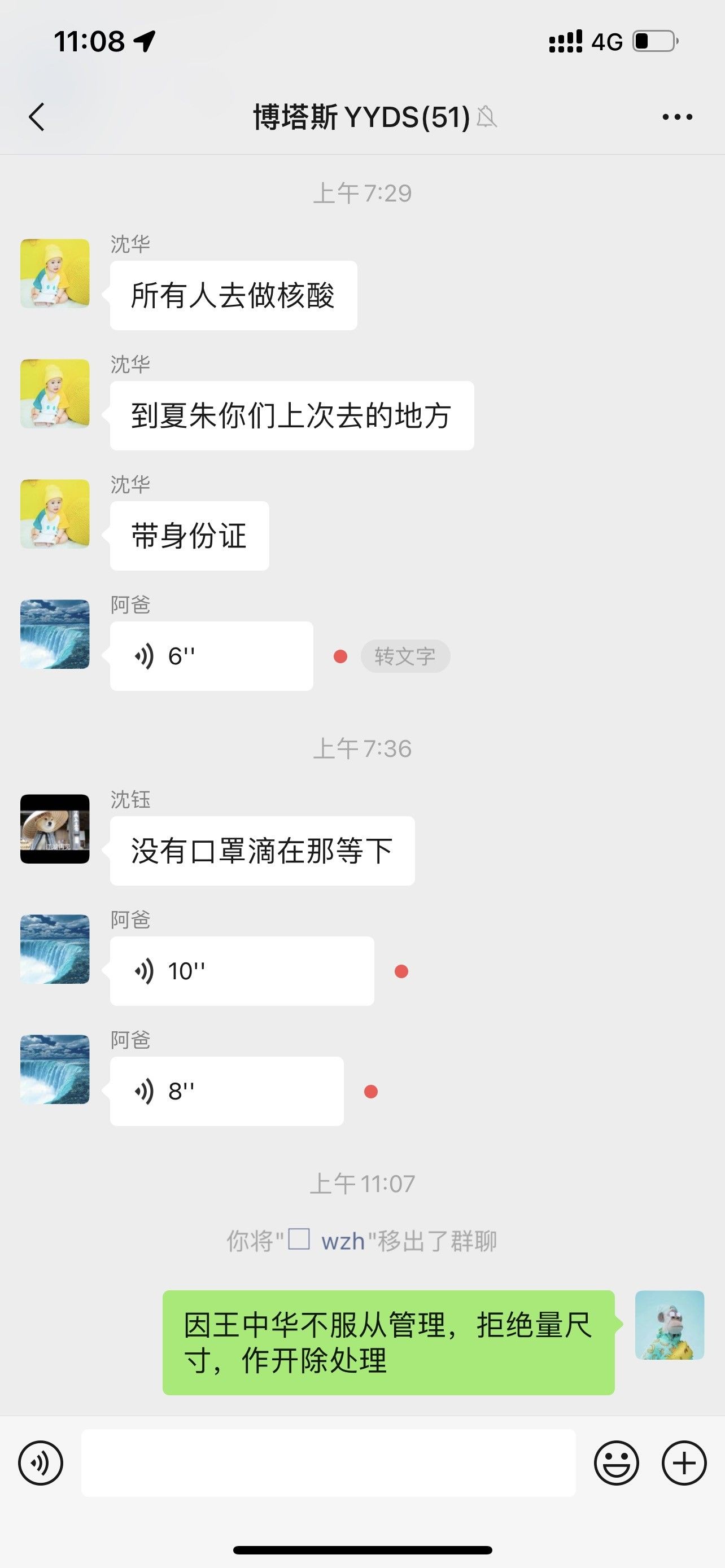Play 阿爸's 10'' voice message

click(242, 971)
